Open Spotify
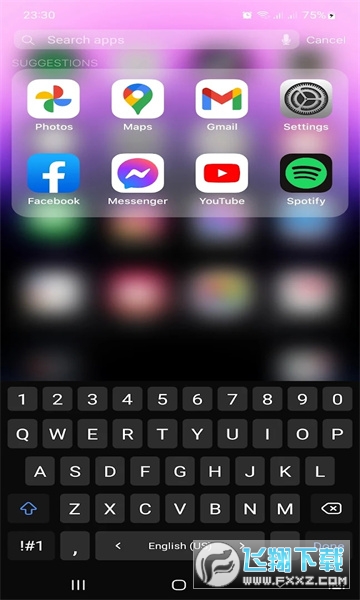 [x=306, y=179]
